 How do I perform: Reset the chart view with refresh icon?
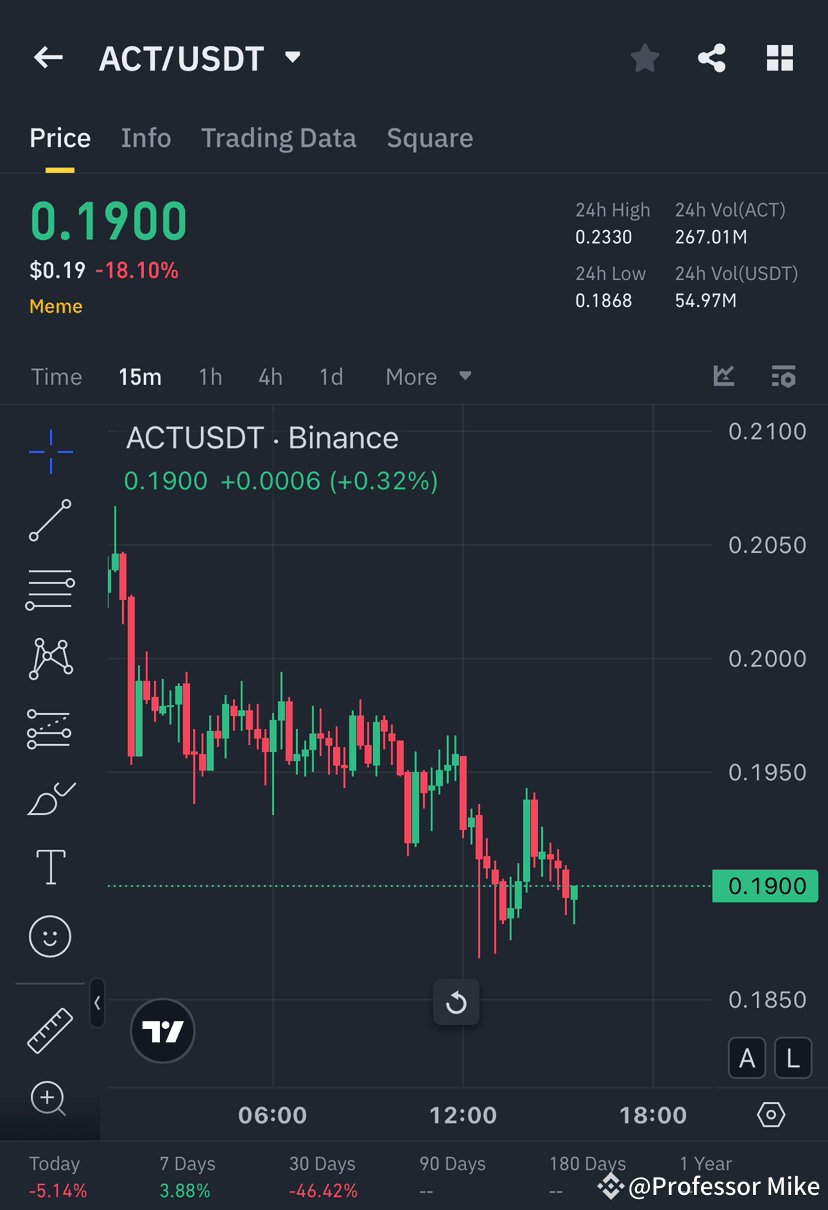pos(456,1002)
